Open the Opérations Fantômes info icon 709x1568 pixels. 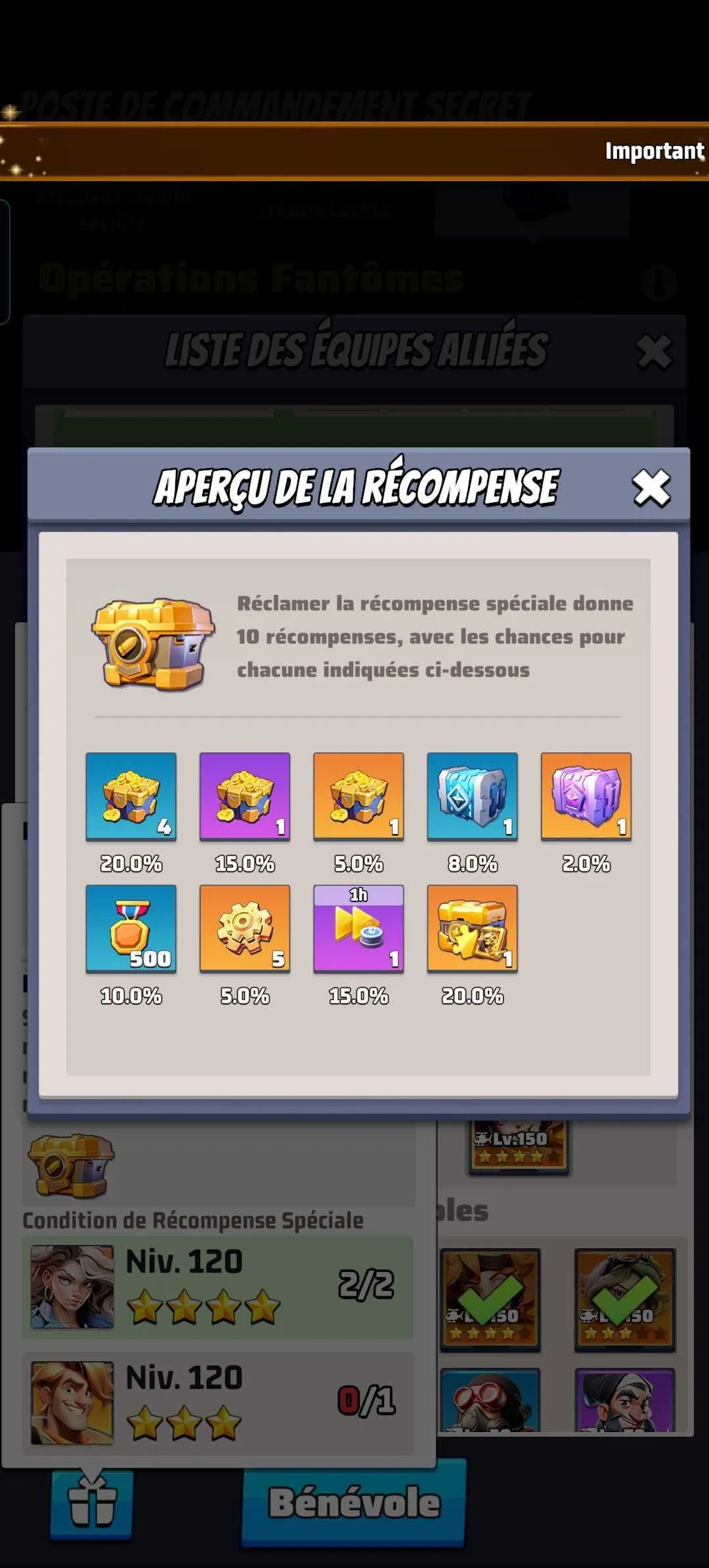tap(658, 283)
